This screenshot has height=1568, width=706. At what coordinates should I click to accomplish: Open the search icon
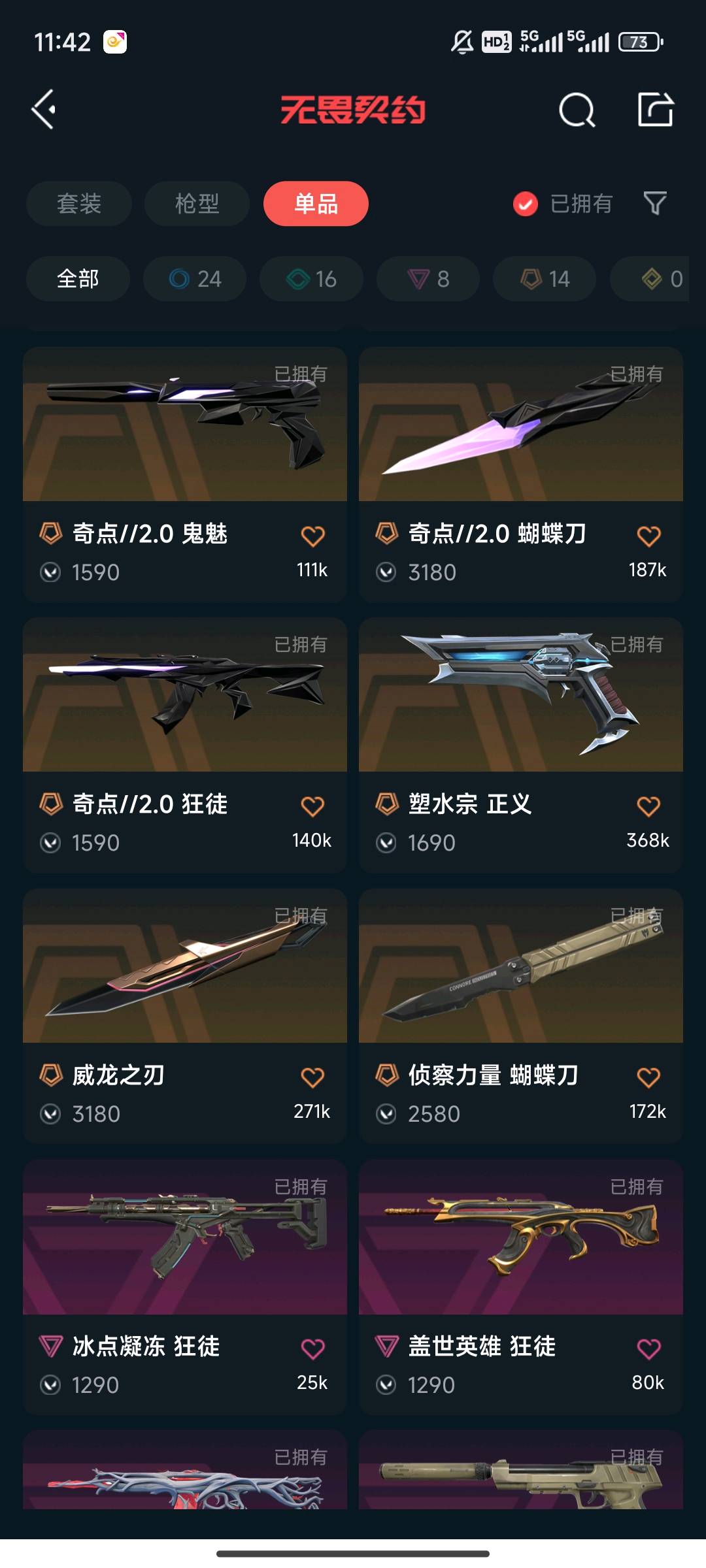[x=577, y=110]
